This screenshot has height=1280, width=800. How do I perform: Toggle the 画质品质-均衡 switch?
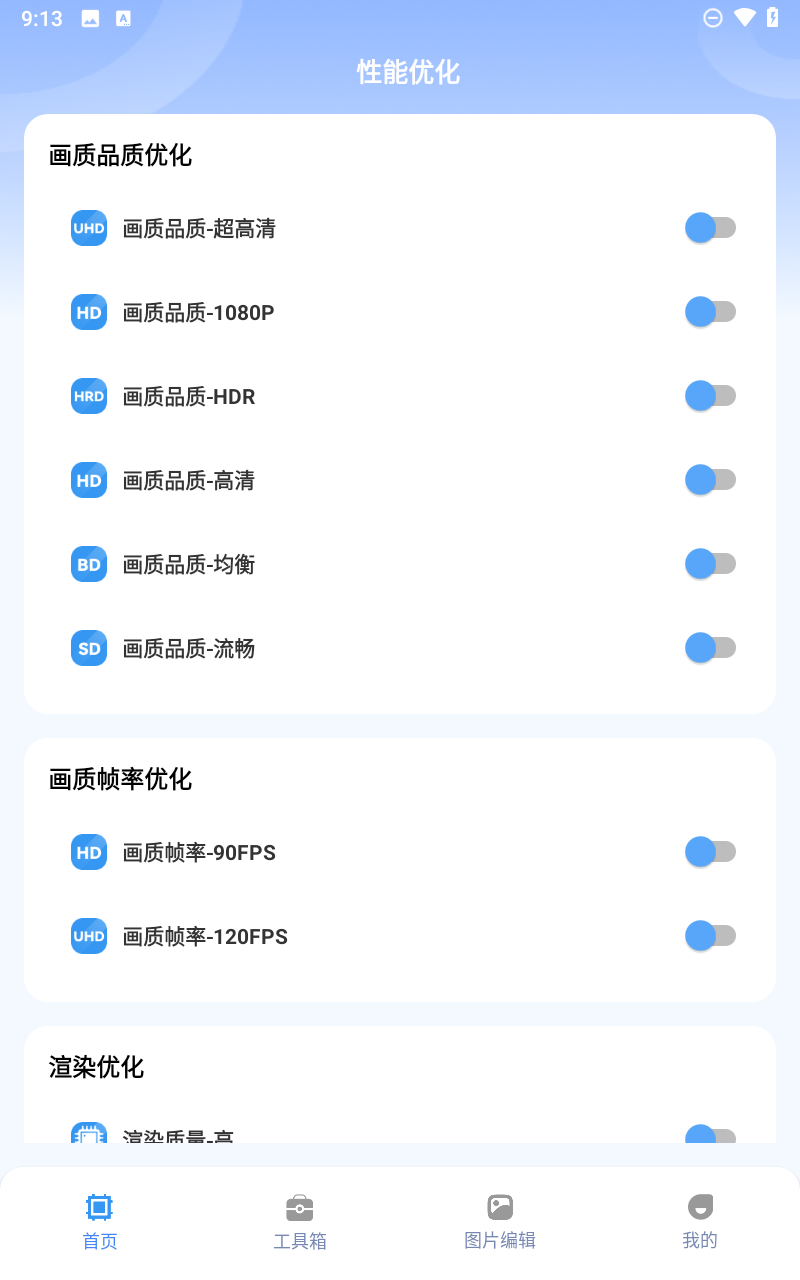click(711, 564)
